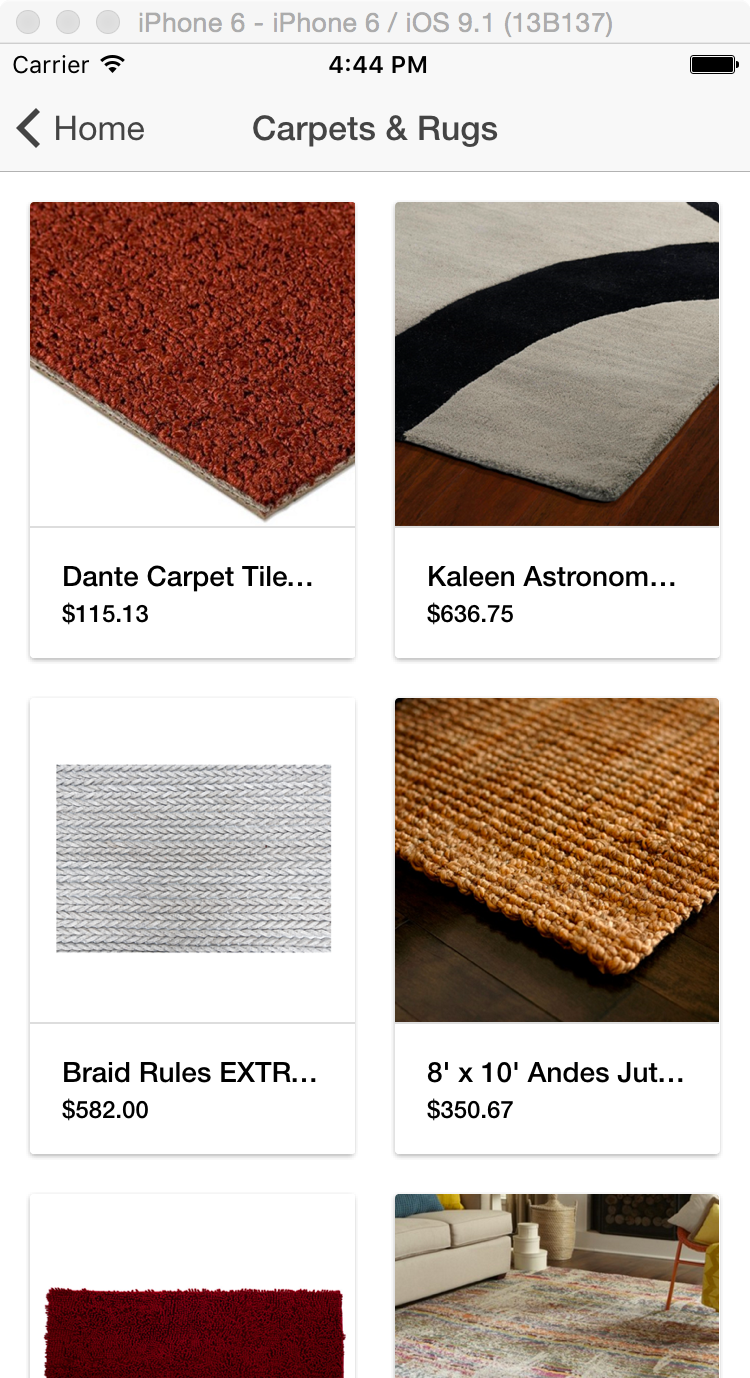Open the Kaleen Astronomy rug card
The width and height of the screenshot is (750, 1378).
coord(557,430)
